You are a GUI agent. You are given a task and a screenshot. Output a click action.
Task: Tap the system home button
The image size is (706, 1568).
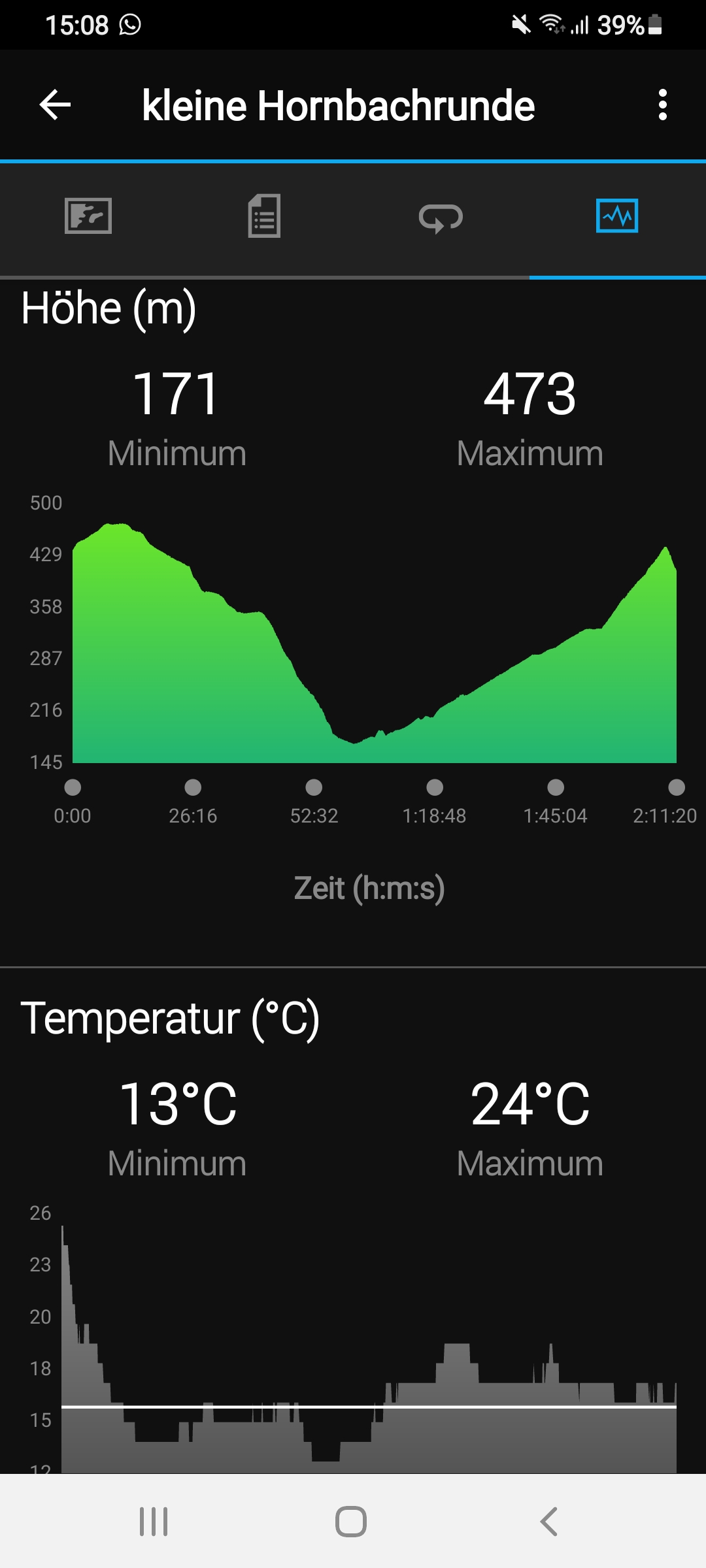(x=351, y=1522)
